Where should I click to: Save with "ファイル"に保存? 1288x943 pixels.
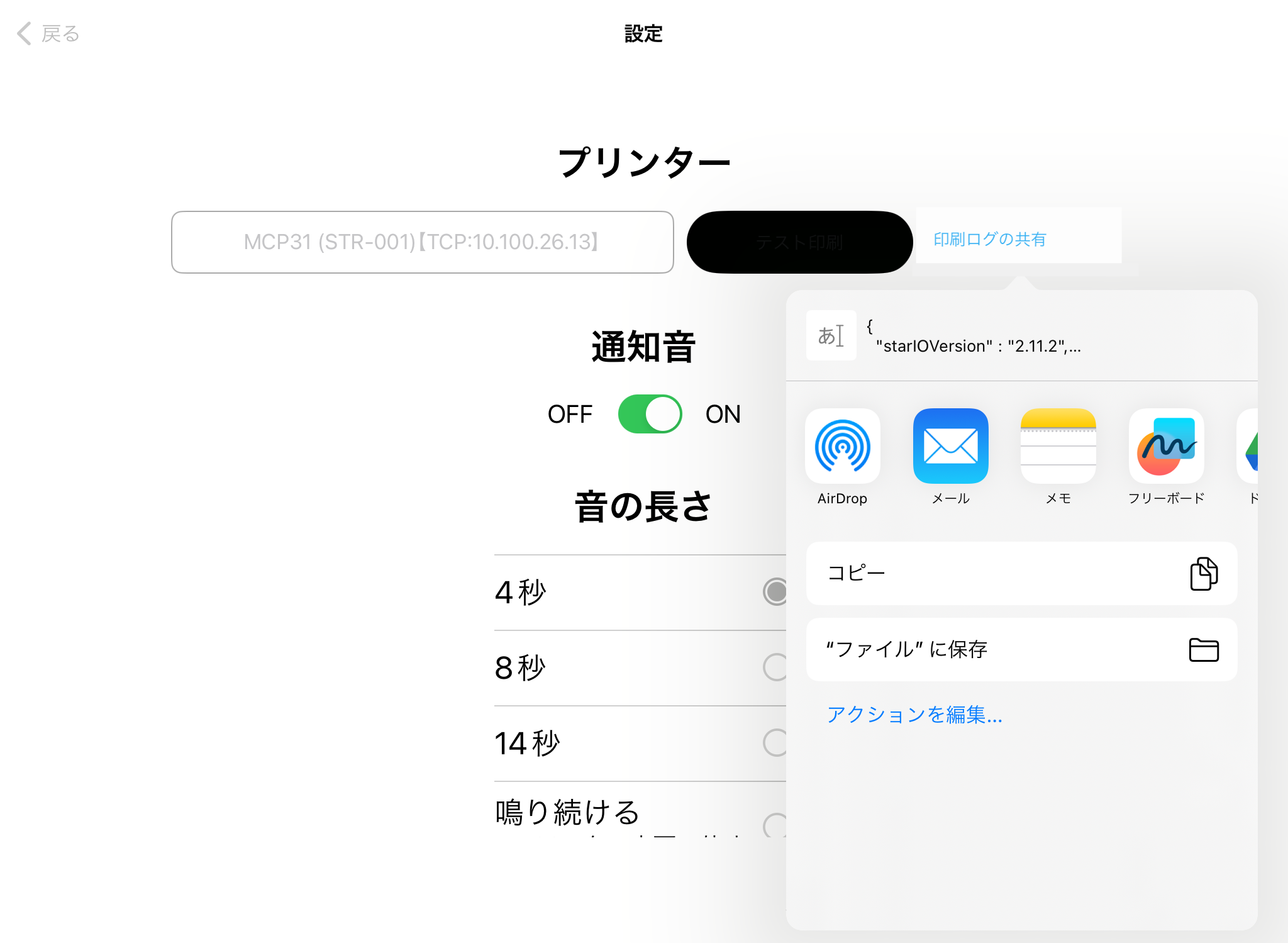click(x=1021, y=649)
